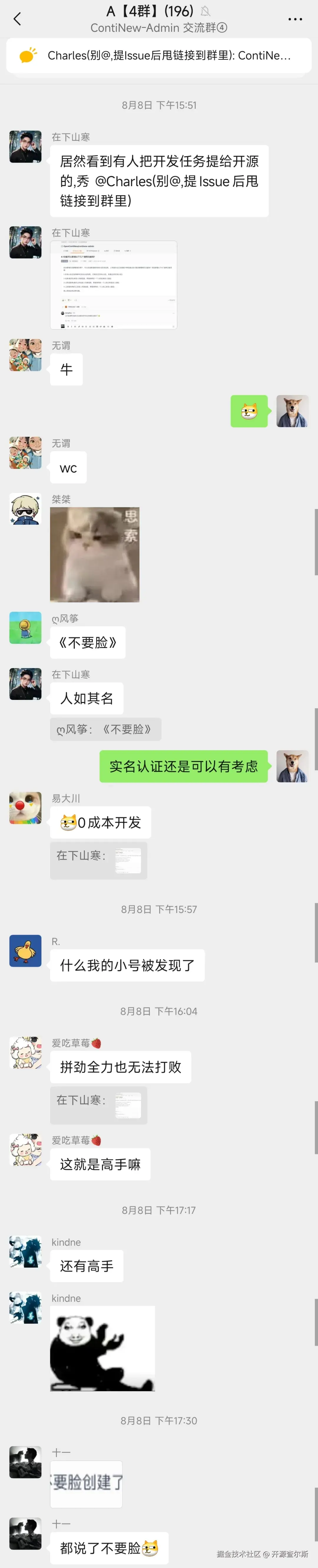Open the three-dot chat menu
Image resolution: width=318 pixels, height=1568 pixels.
point(295,19)
